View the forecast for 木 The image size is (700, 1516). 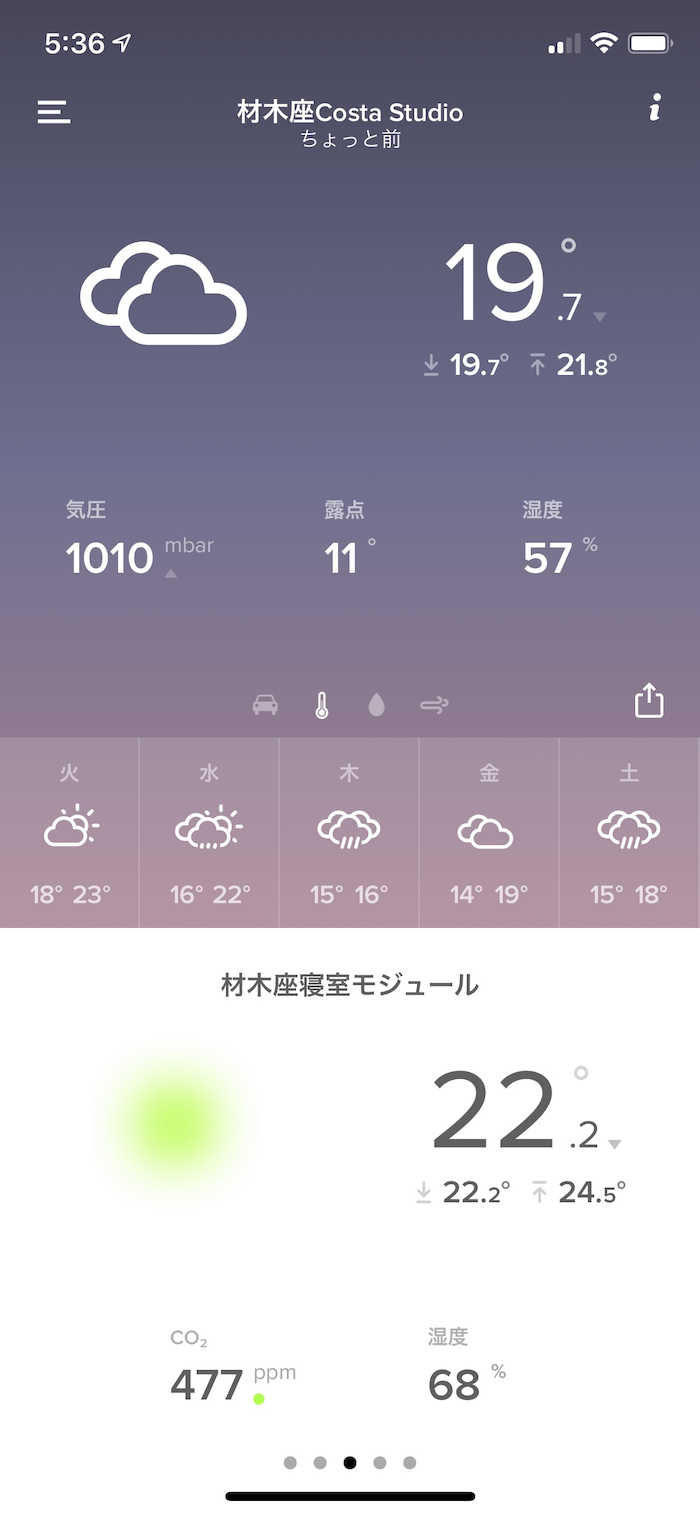click(349, 832)
